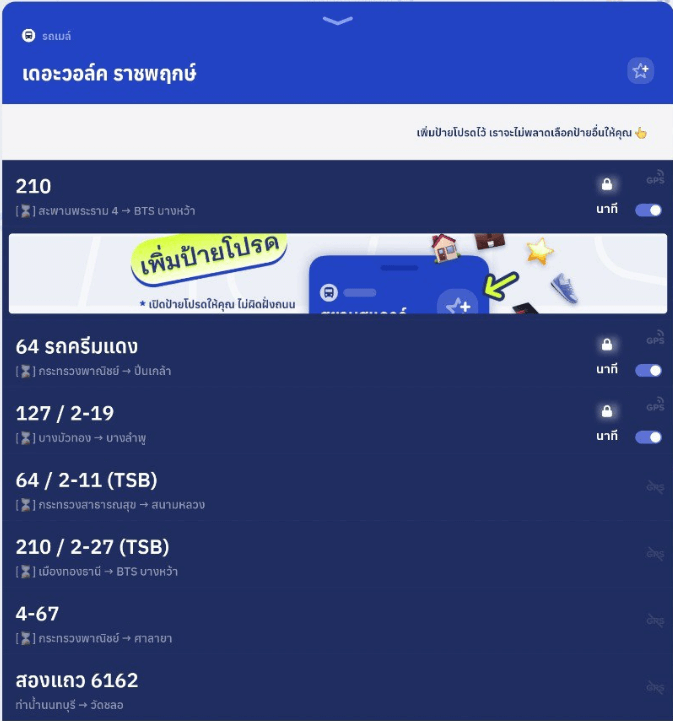673x721 pixels.
Task: Open the เพิ่มป้ายโปรด banner
Action: pyautogui.click(x=337, y=273)
